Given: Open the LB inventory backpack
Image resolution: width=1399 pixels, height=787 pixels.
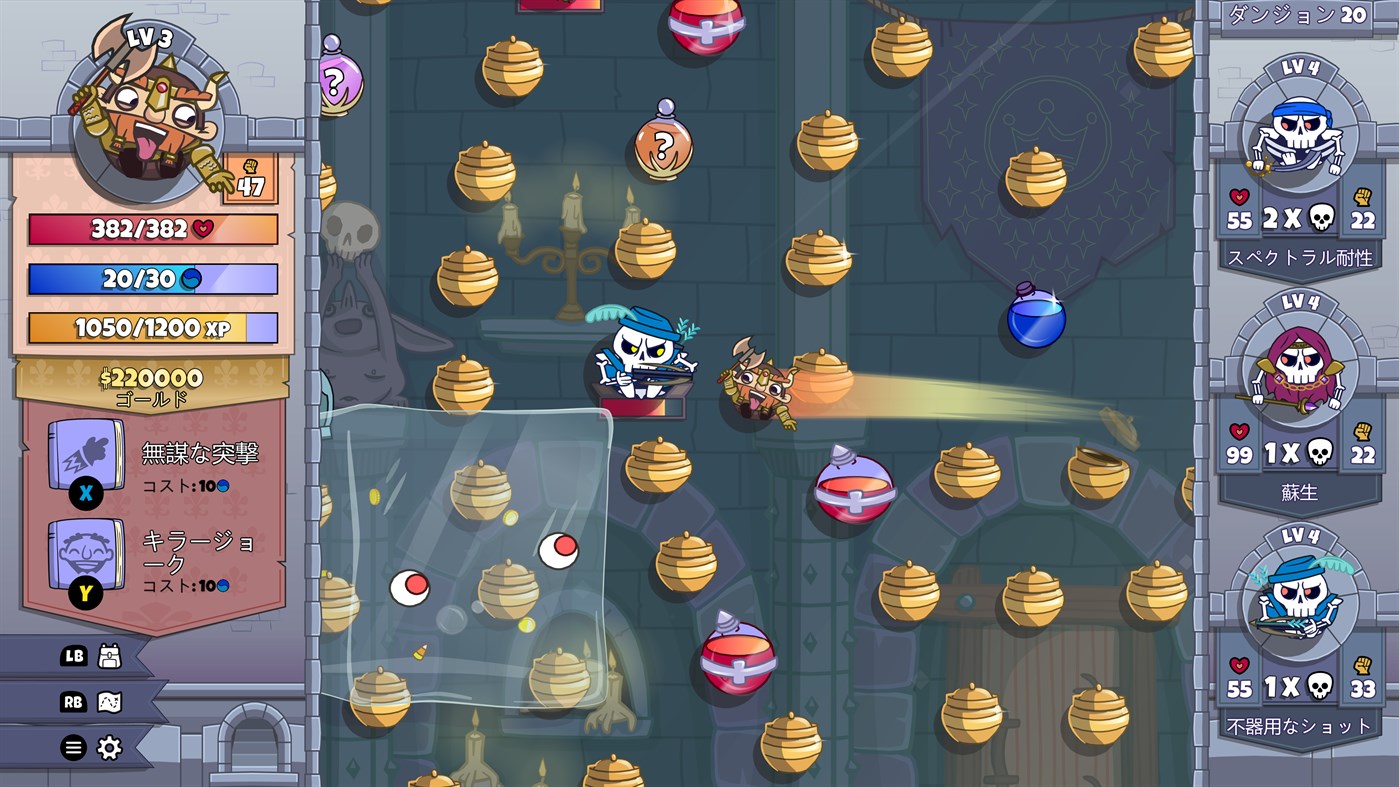Looking at the screenshot, I should [x=108, y=656].
